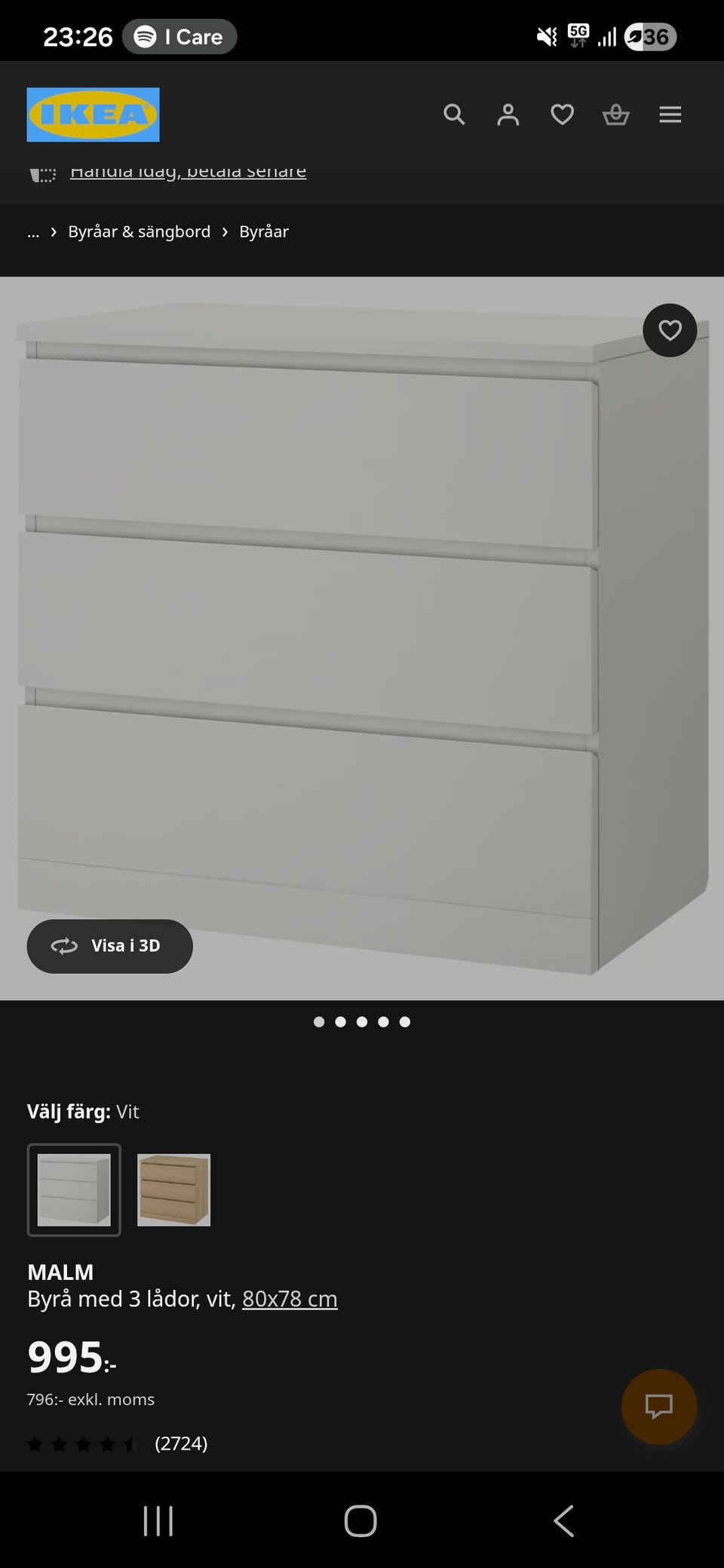The image size is (724, 1568).
Task: Open Handla idag, betala senare link
Action: tap(189, 173)
